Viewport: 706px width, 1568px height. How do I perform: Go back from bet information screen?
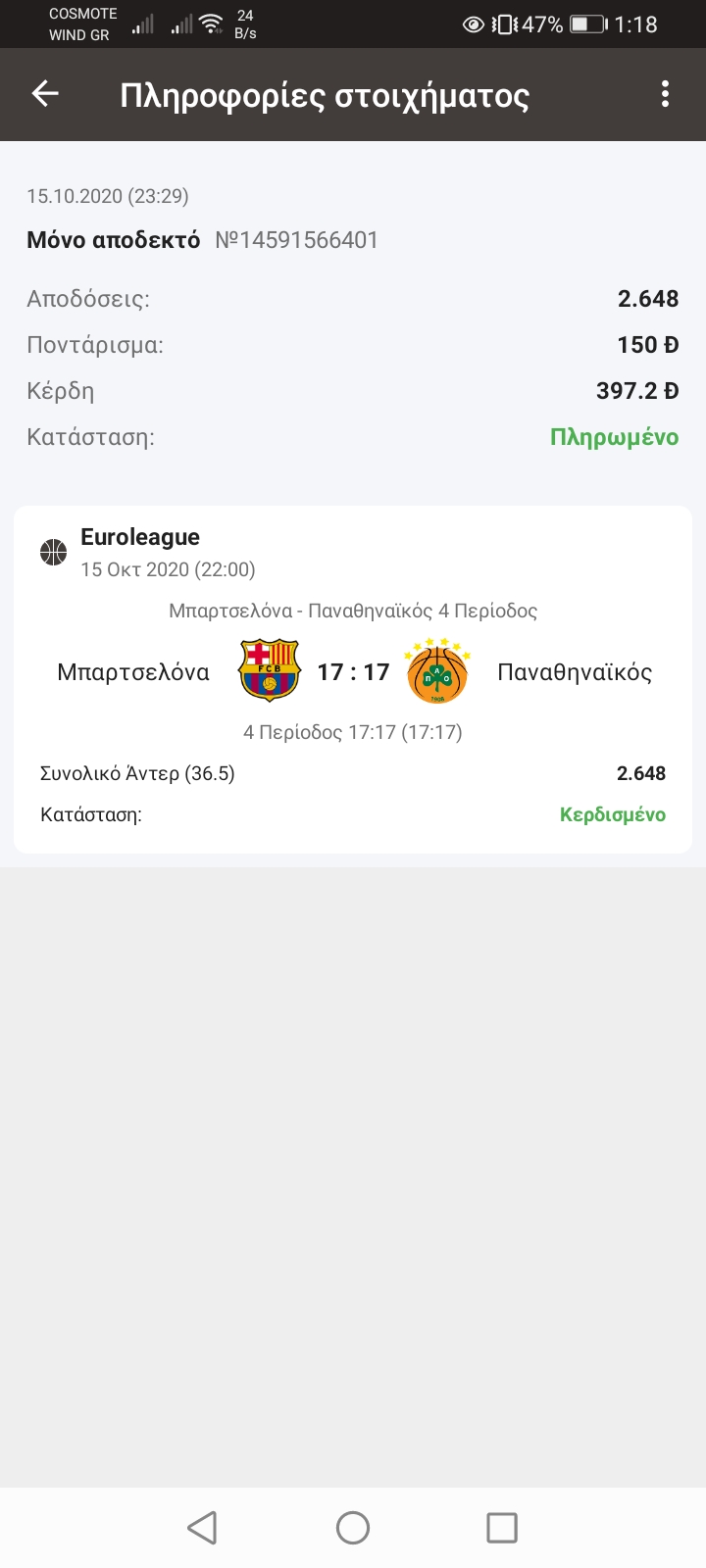(x=45, y=94)
